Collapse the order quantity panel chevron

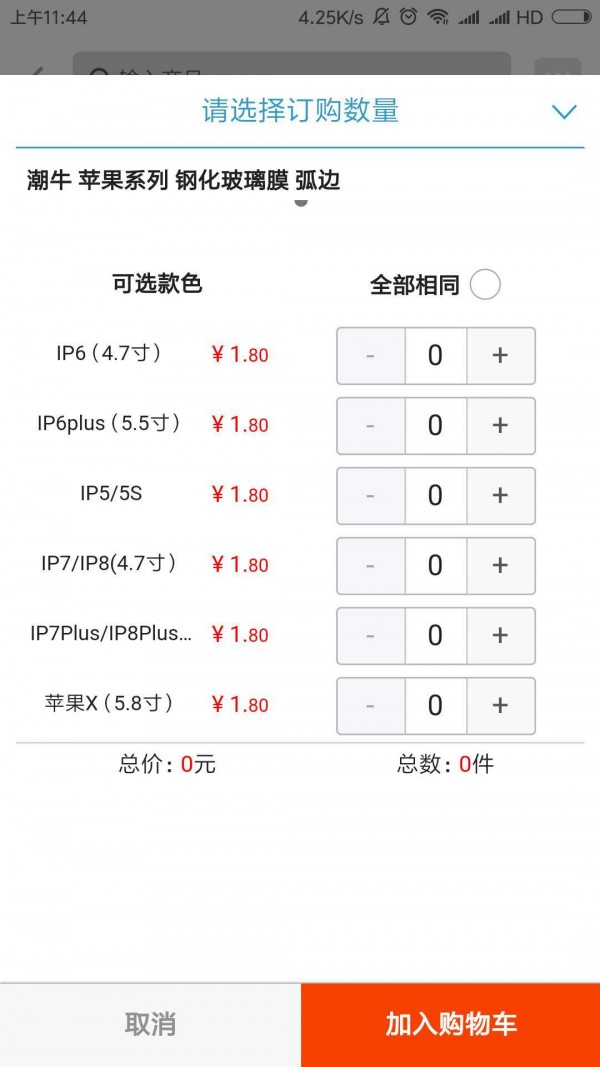[565, 112]
